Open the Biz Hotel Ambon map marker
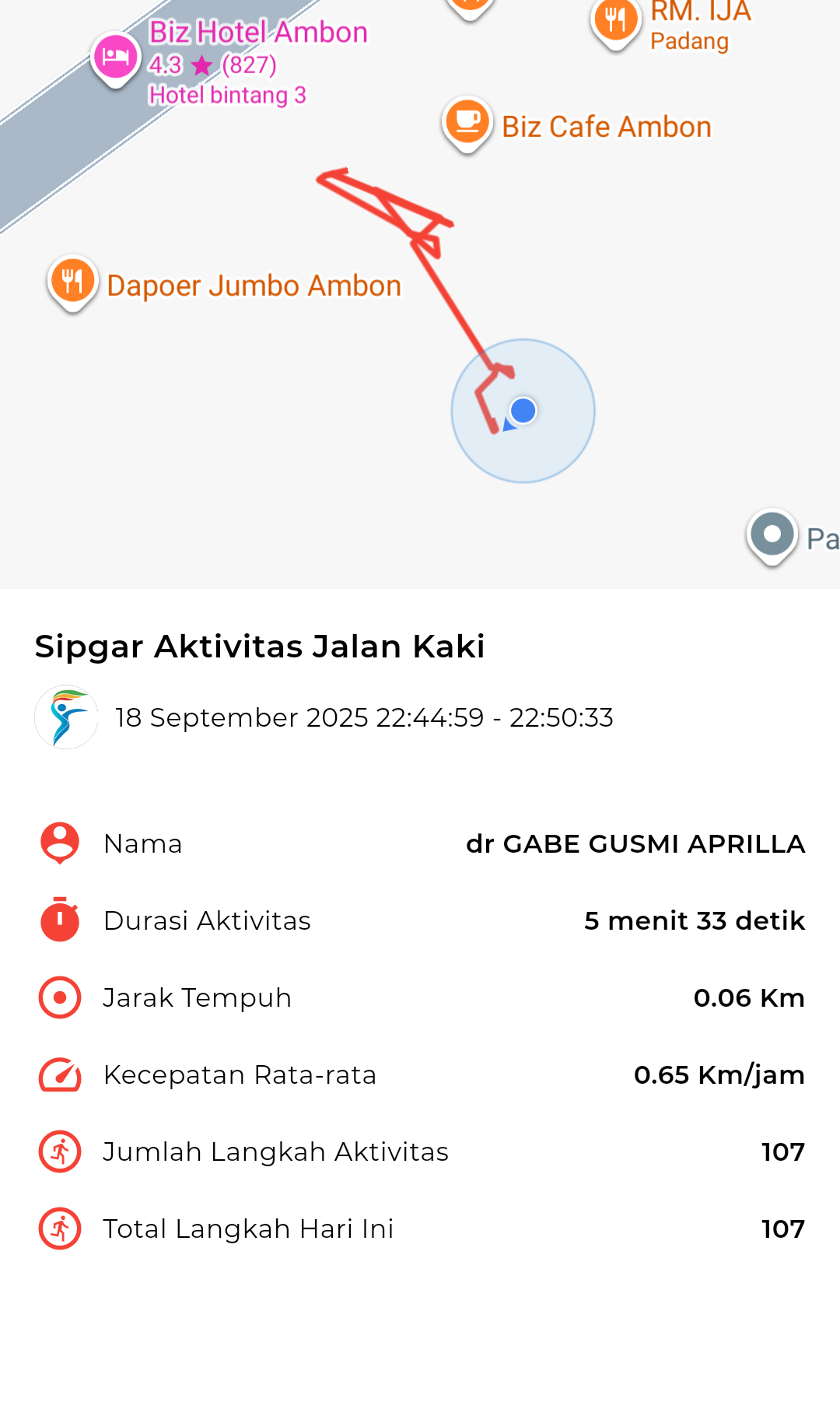The width and height of the screenshot is (840, 1402). click(115, 58)
